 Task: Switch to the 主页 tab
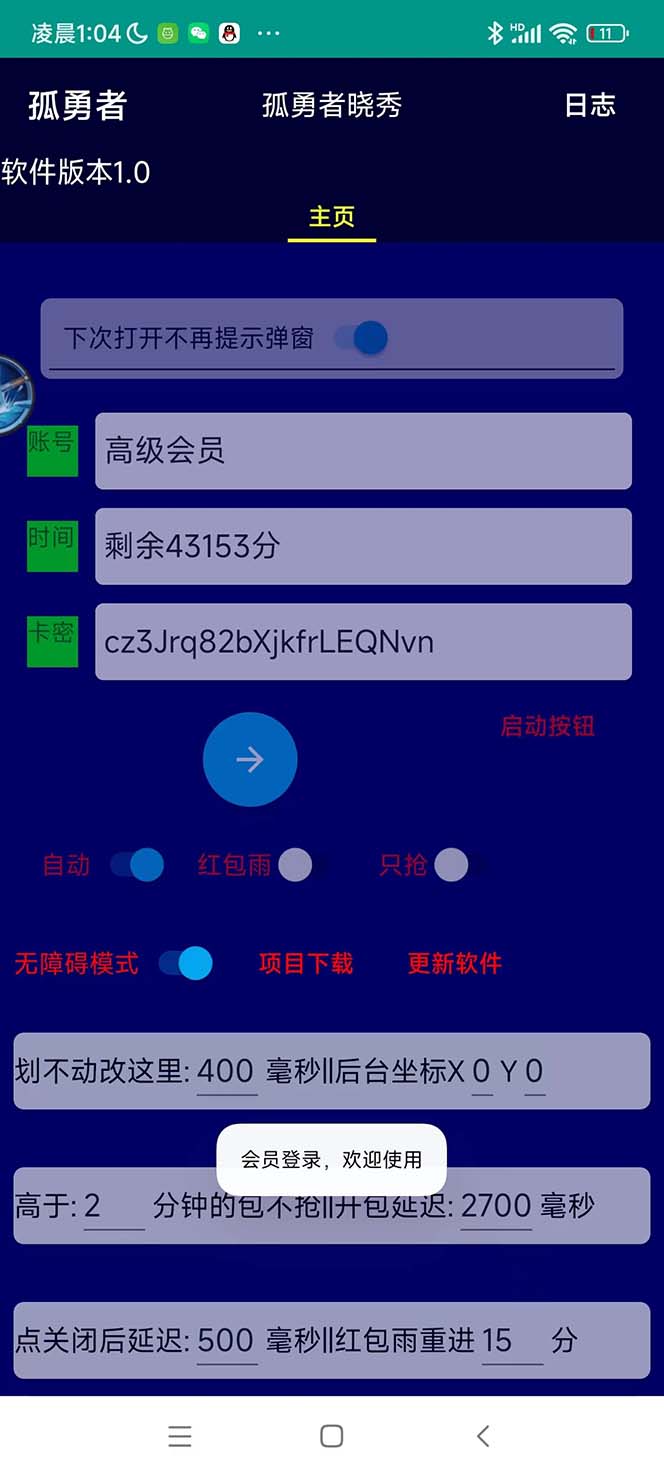tap(331, 217)
